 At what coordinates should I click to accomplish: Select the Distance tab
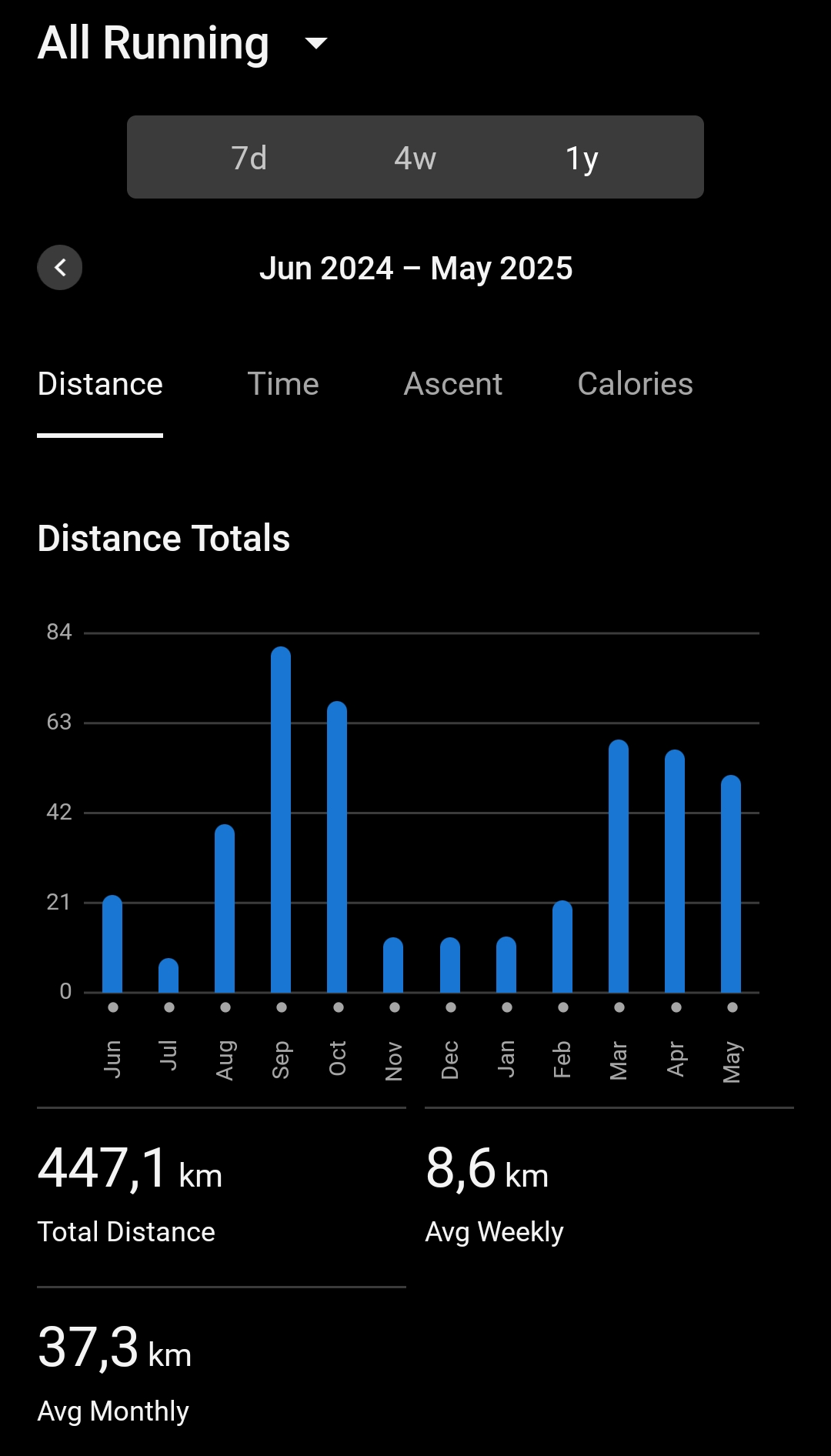click(100, 384)
